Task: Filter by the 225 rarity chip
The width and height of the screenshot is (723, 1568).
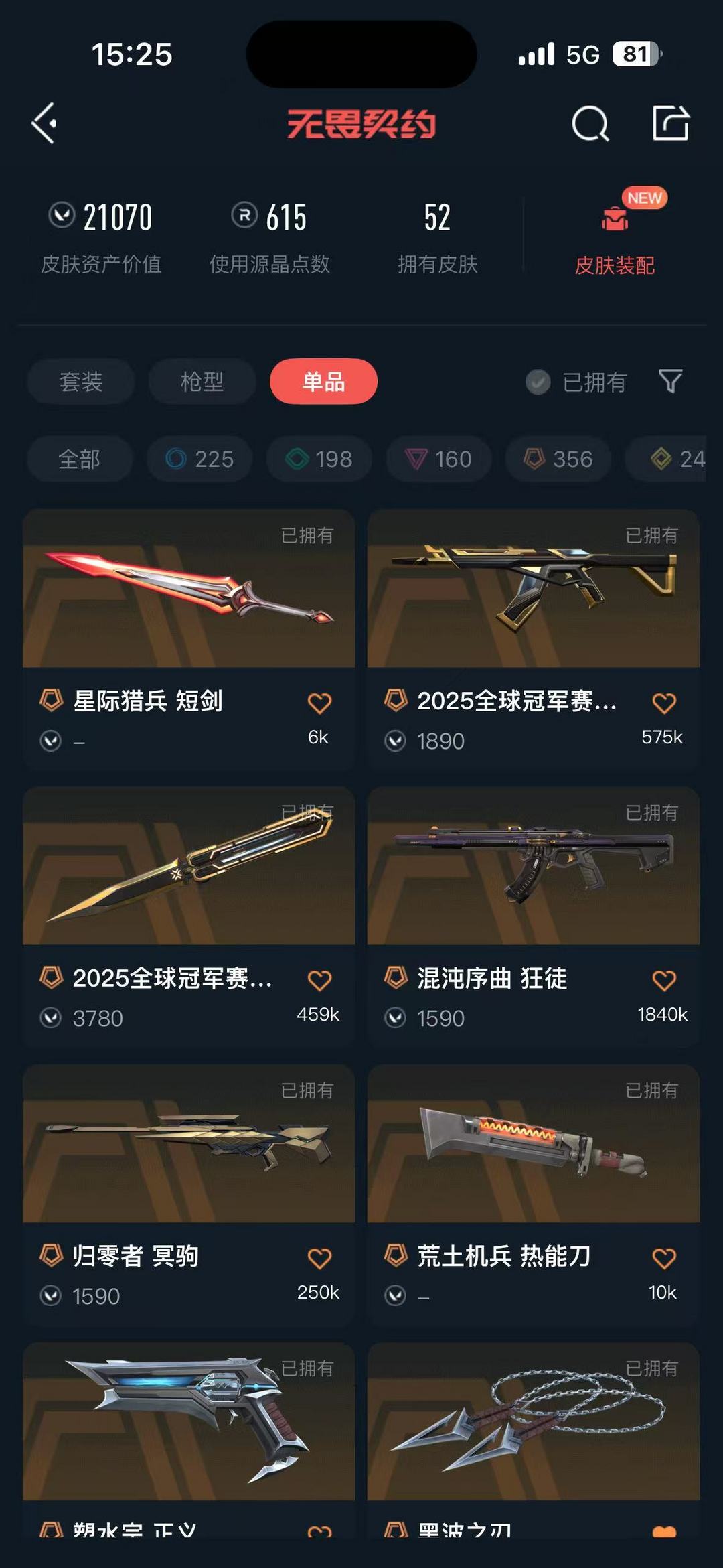Action: point(199,459)
